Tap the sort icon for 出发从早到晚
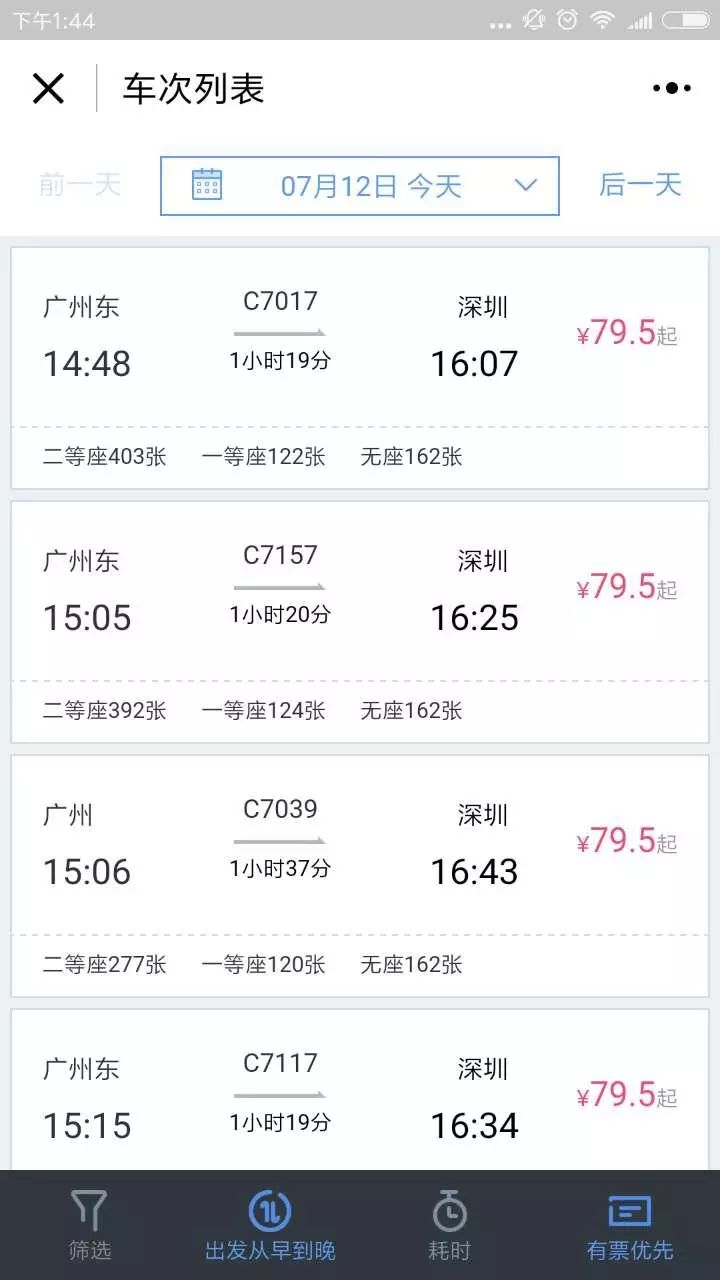This screenshot has width=720, height=1280. 268,1210
